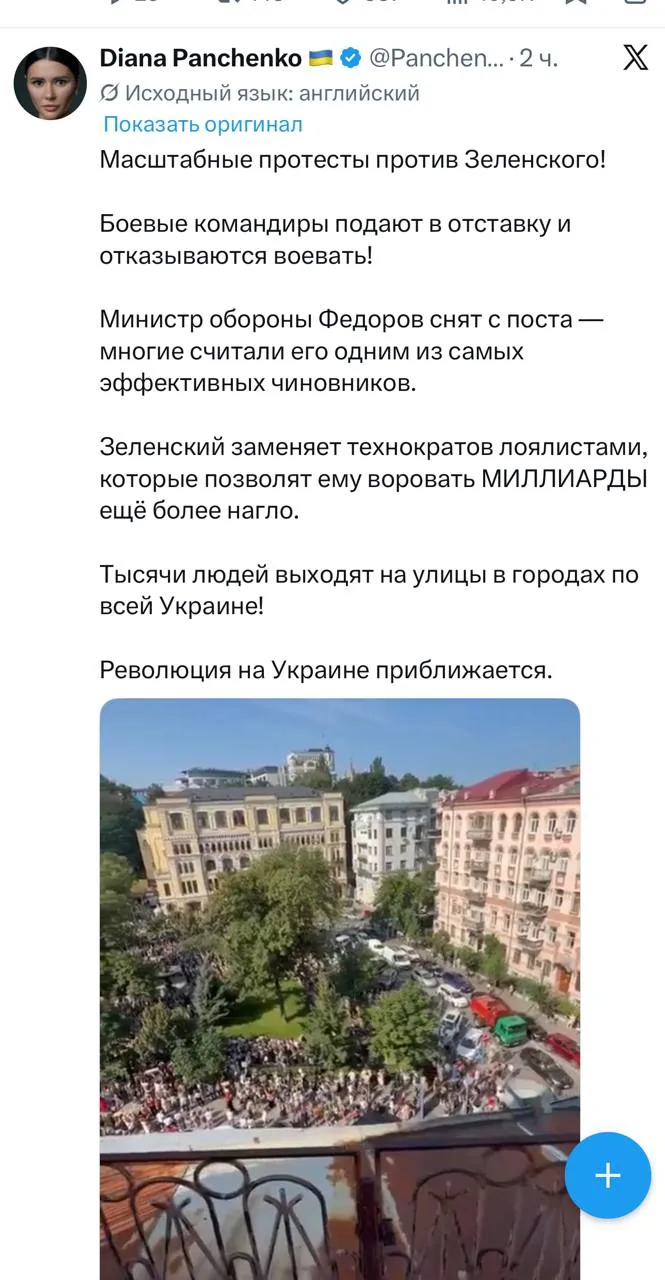Open Diana Panchenko's profile avatar
Image resolution: width=665 pixels, height=1280 pixels.
click(50, 83)
